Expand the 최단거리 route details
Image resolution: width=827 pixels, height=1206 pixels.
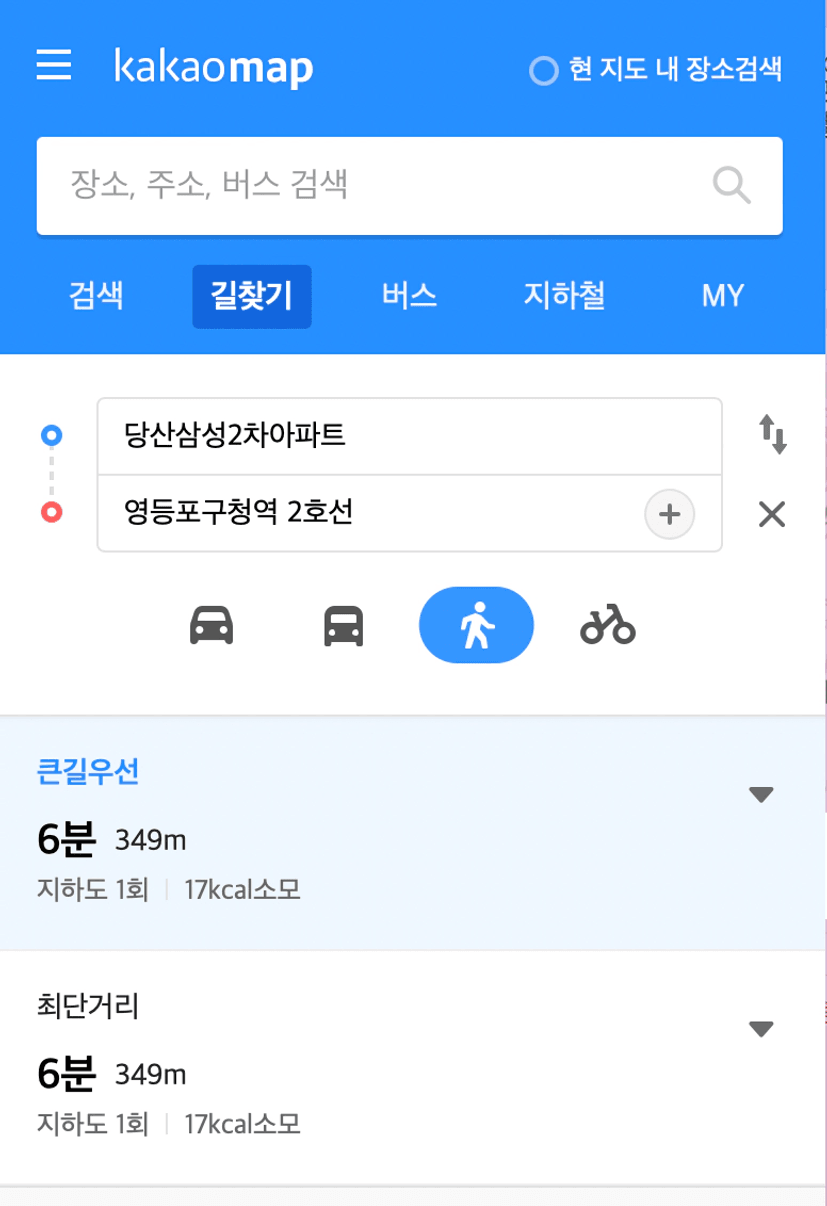pyautogui.click(x=761, y=1029)
